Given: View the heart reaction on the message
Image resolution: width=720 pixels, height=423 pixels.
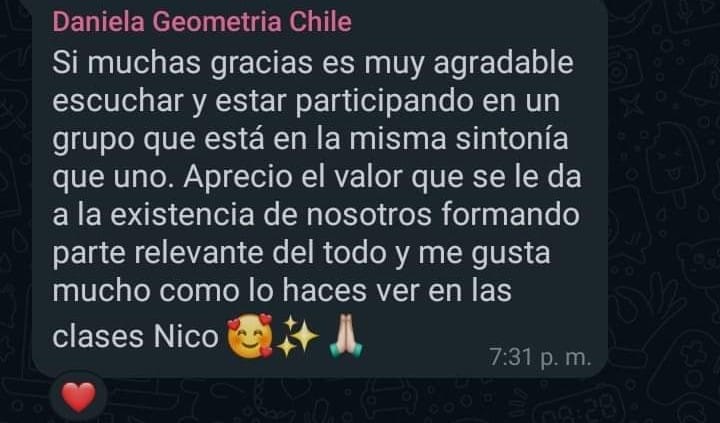Looking at the screenshot, I should (79, 397).
